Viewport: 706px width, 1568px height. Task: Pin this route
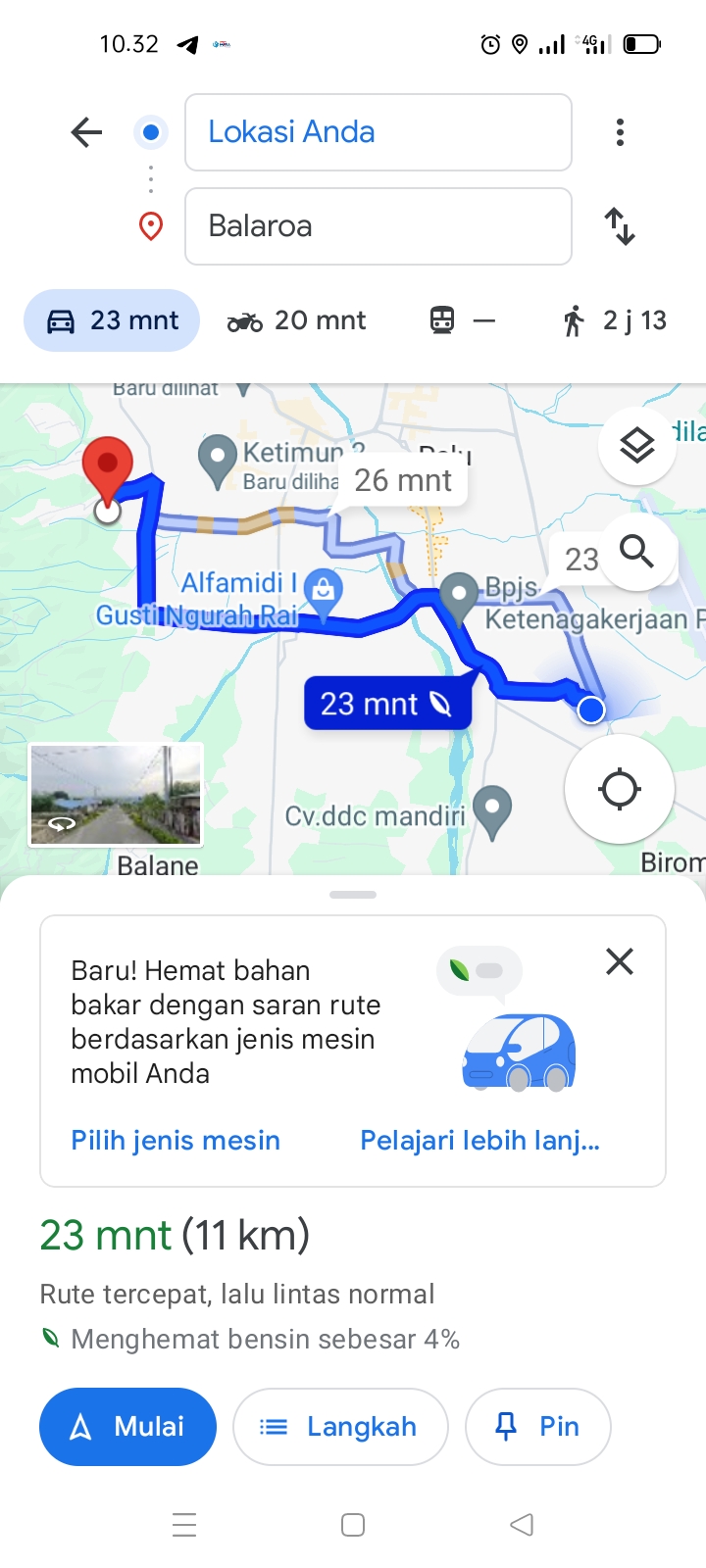[538, 1427]
